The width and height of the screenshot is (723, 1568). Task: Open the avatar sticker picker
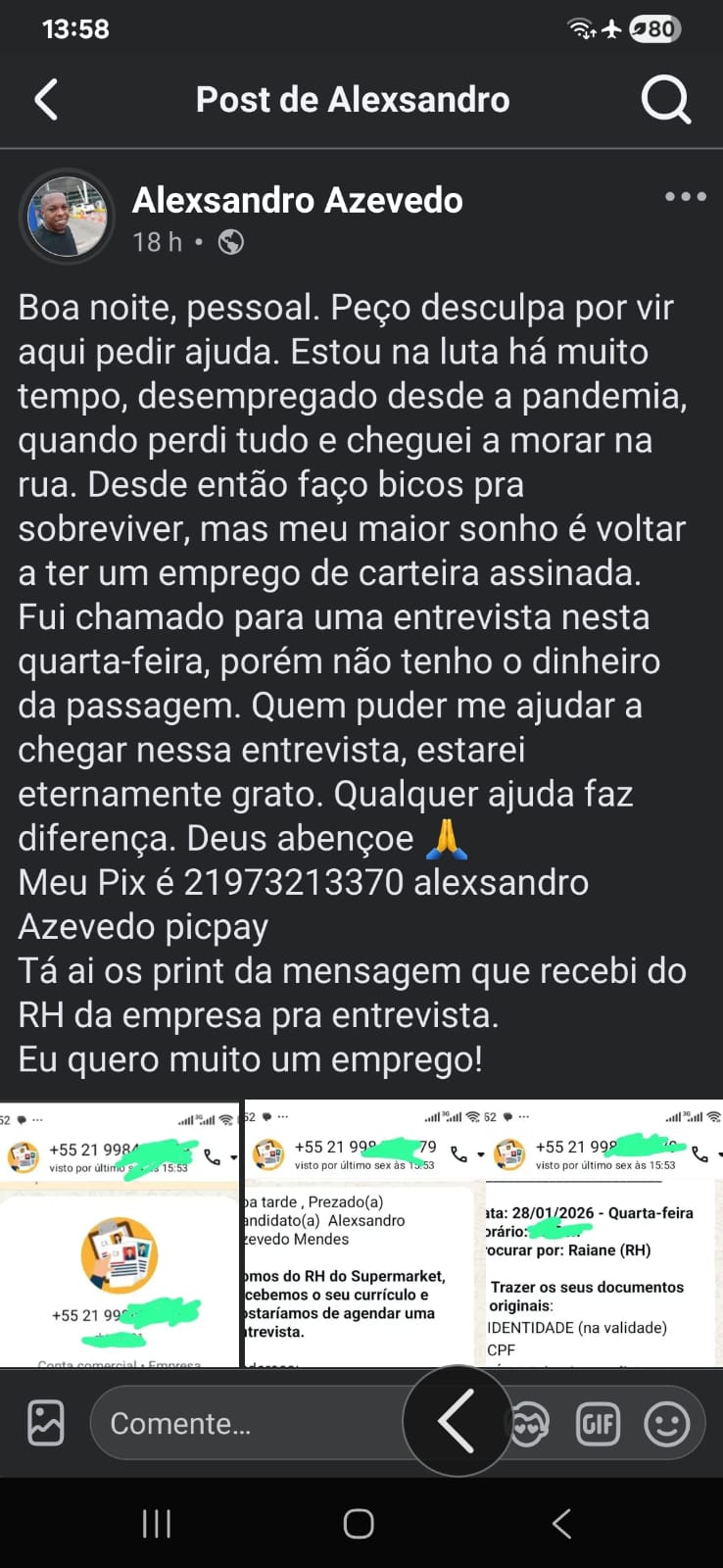(530, 1424)
